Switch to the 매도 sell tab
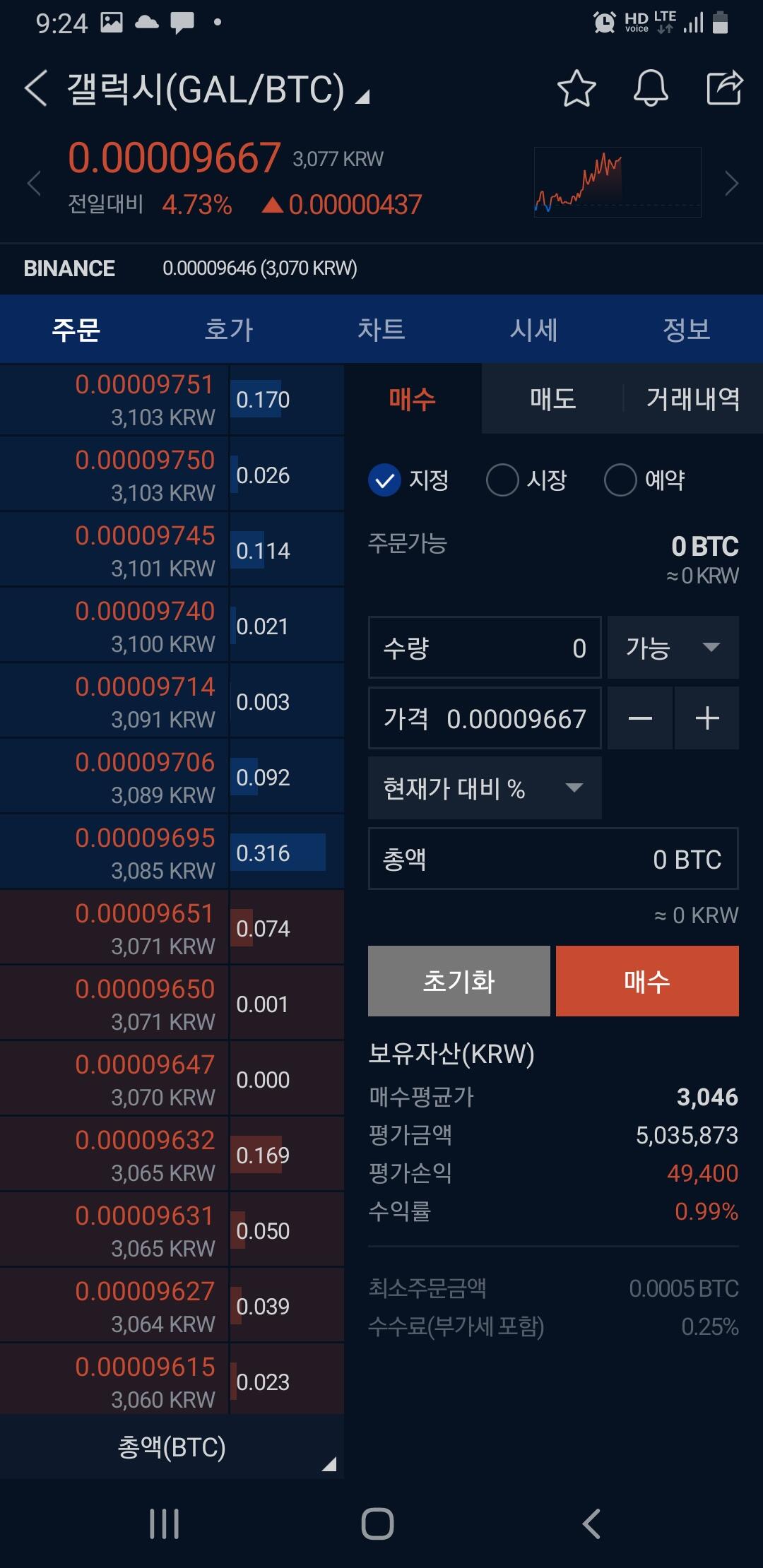 pyautogui.click(x=552, y=399)
